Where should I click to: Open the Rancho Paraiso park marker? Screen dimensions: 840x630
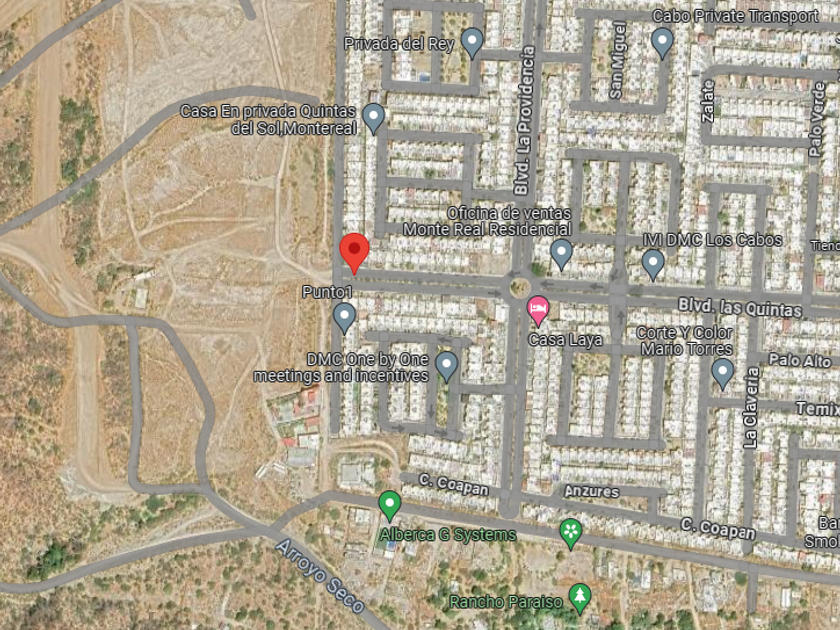(579, 597)
